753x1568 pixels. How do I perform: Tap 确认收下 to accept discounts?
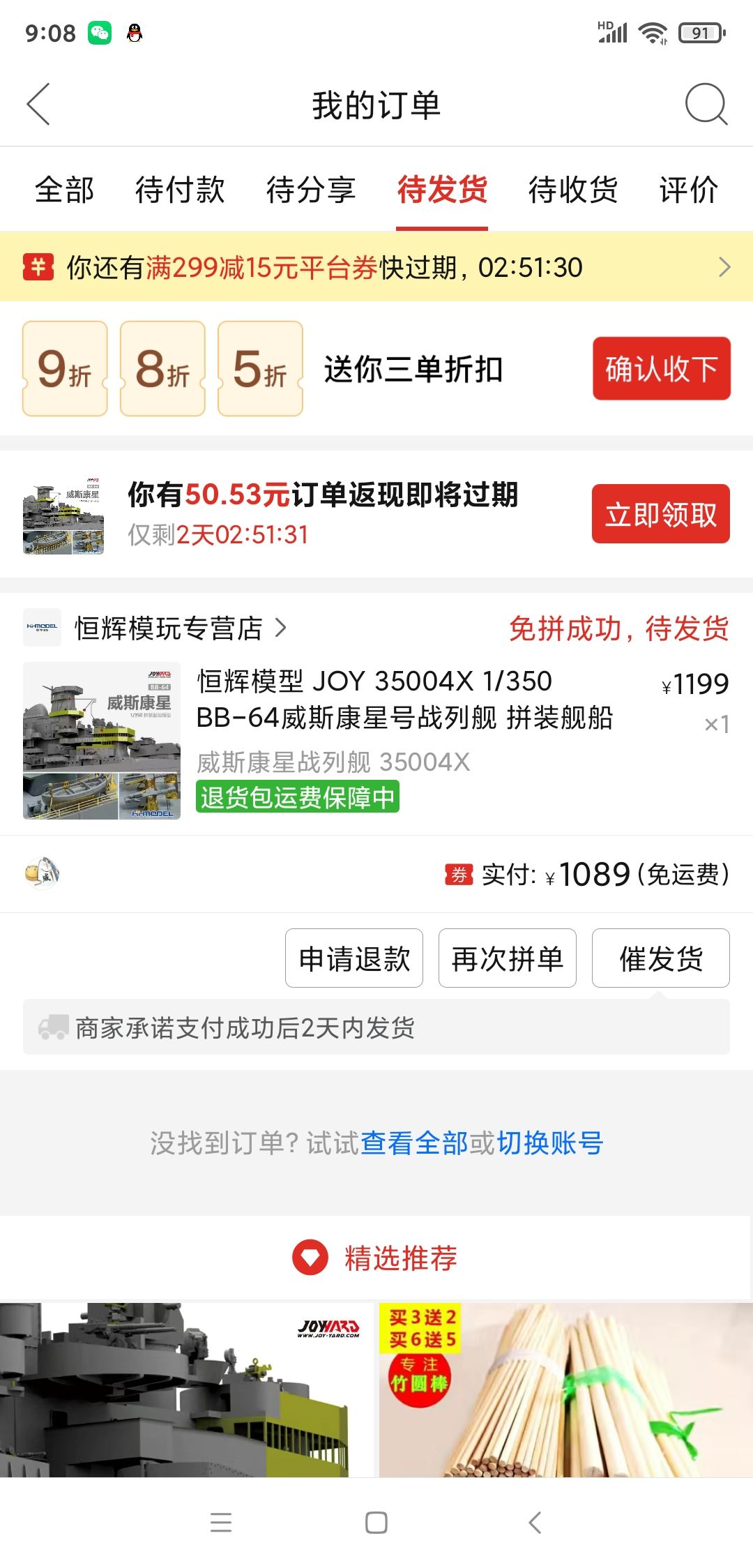661,369
